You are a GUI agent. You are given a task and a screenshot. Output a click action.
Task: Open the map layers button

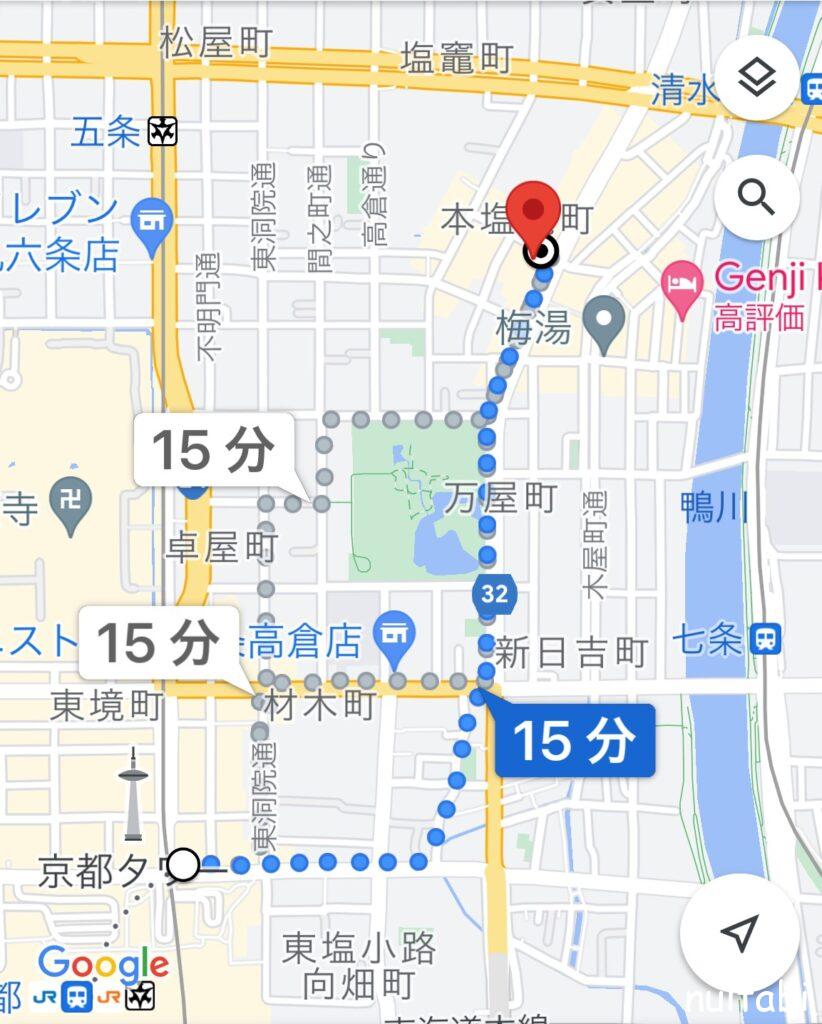tap(757, 79)
